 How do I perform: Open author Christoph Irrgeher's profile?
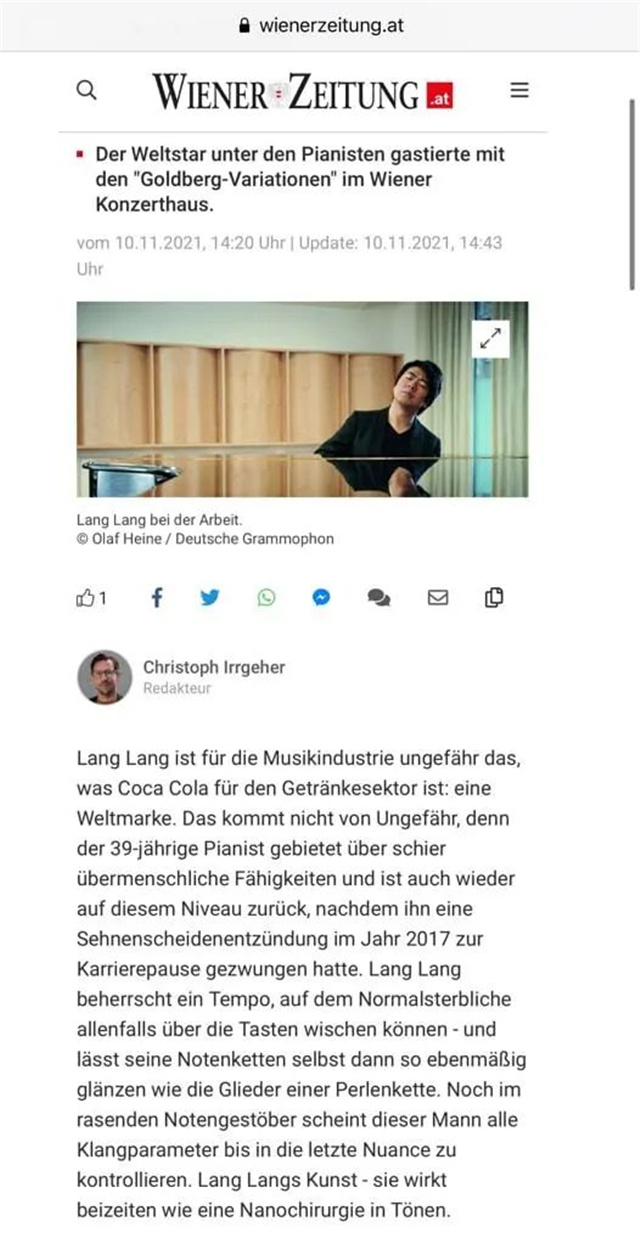[213, 667]
